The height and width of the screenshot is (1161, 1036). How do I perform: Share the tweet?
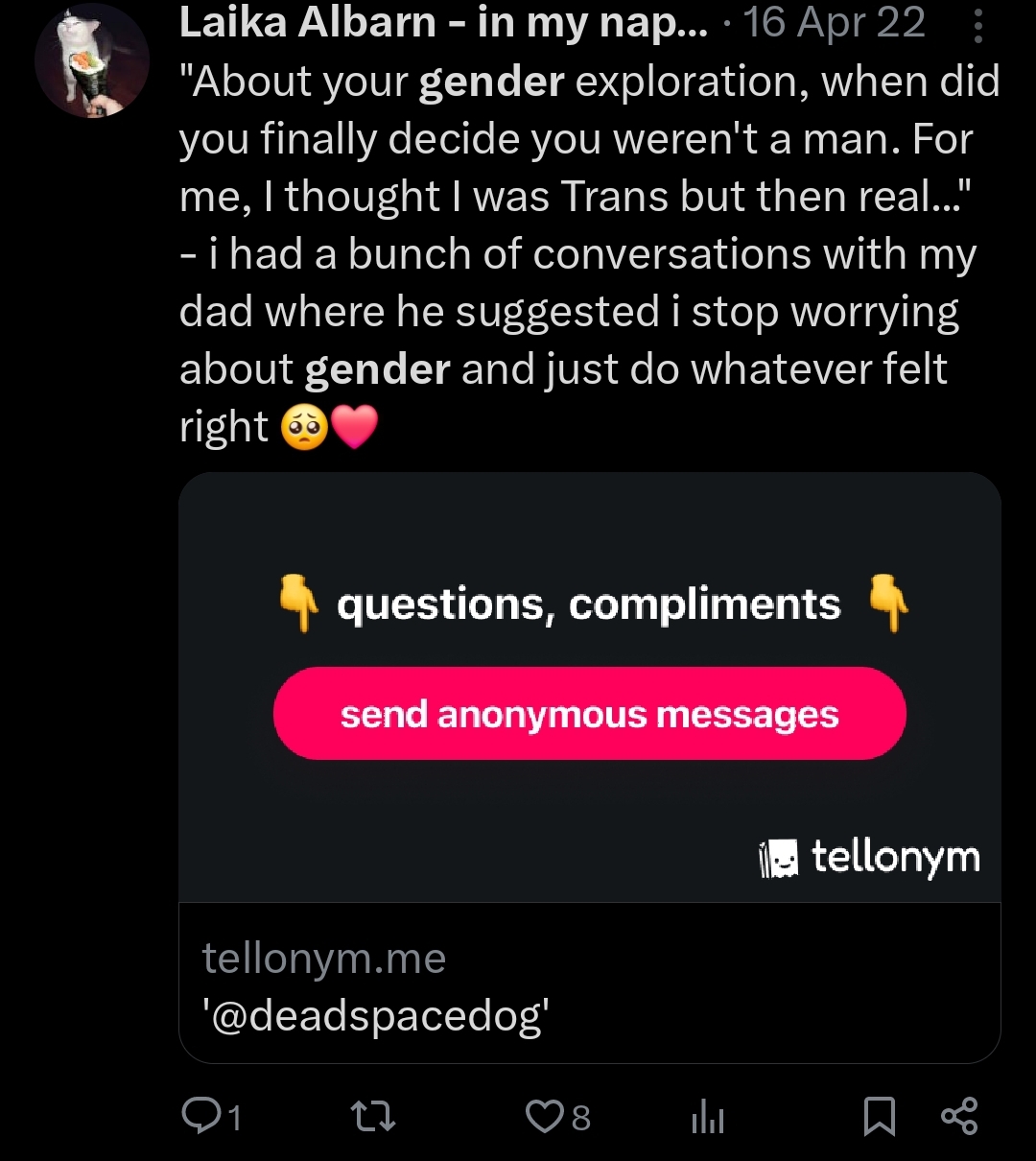click(958, 1116)
